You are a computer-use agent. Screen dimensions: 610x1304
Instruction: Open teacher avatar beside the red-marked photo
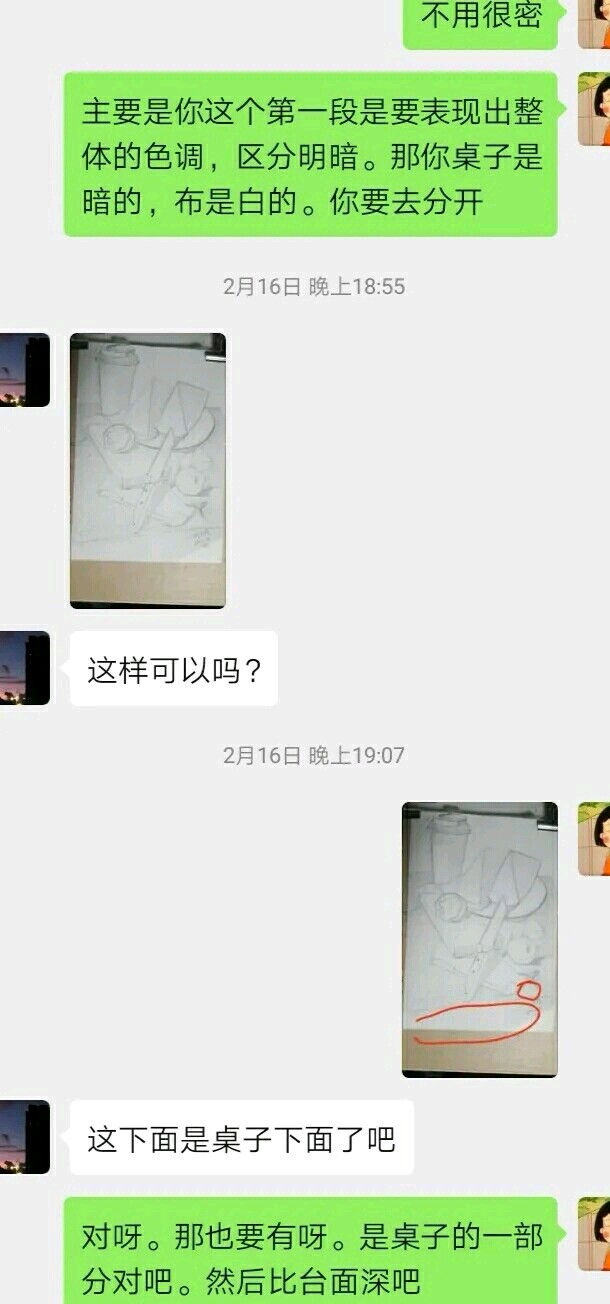595,839
